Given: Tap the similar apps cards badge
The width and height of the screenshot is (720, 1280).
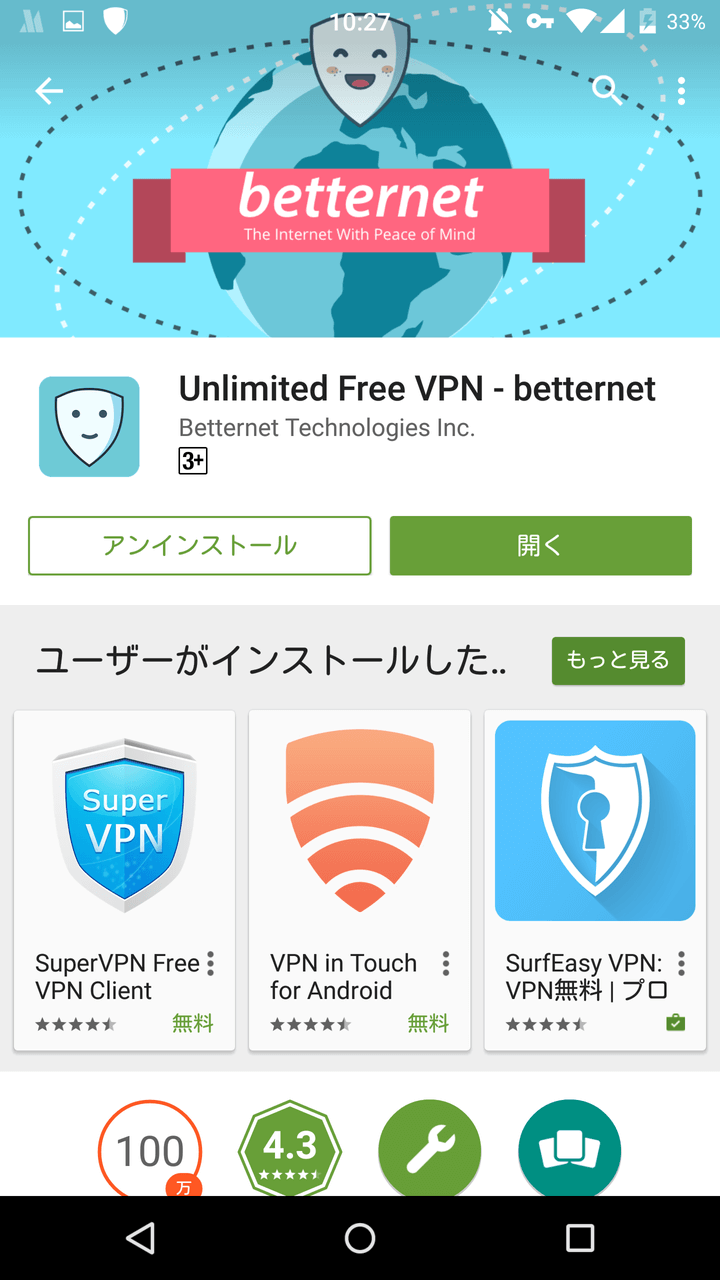Looking at the screenshot, I should pyautogui.click(x=570, y=1148).
